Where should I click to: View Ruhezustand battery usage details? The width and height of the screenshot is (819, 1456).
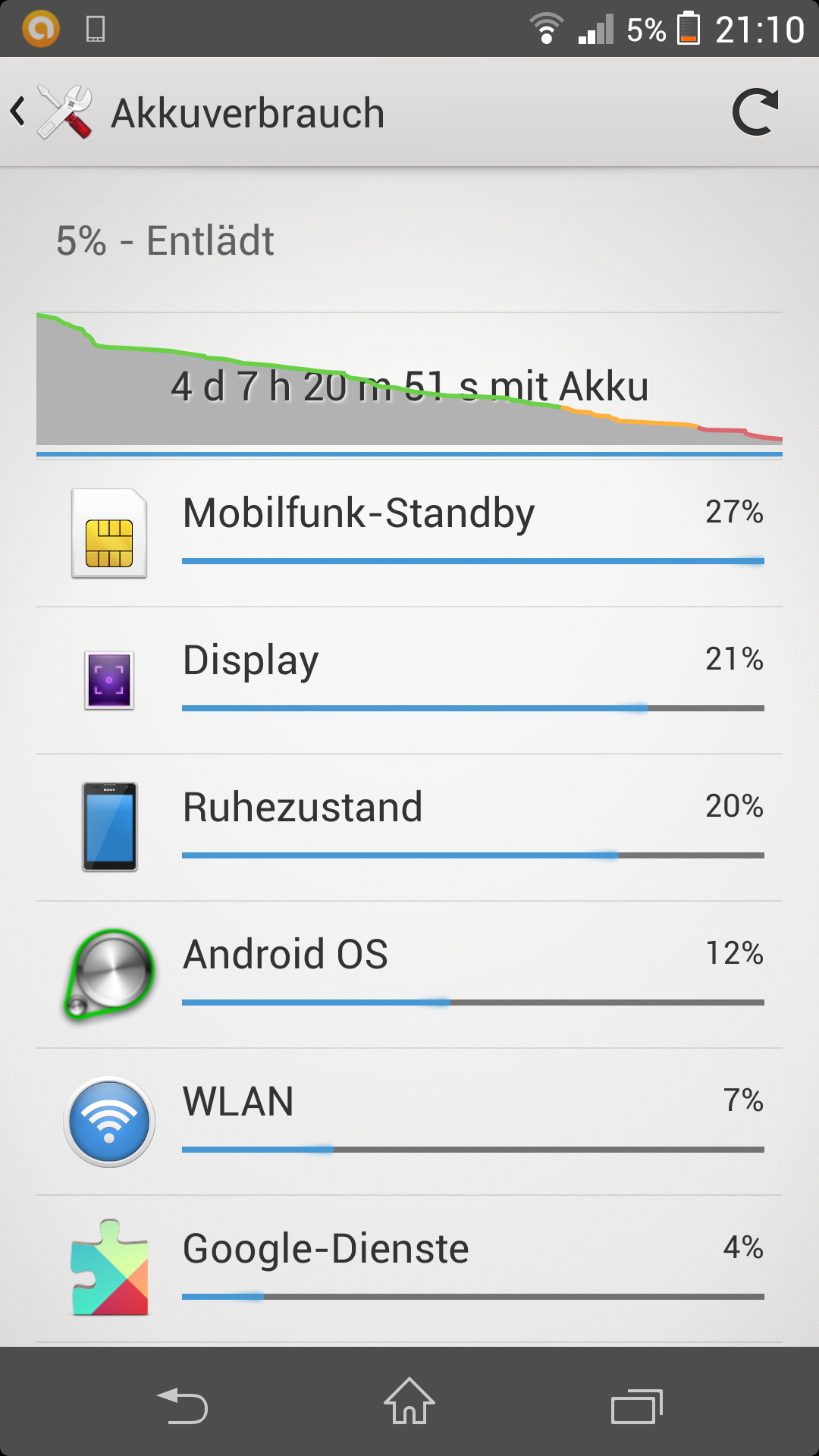pyautogui.click(x=409, y=827)
